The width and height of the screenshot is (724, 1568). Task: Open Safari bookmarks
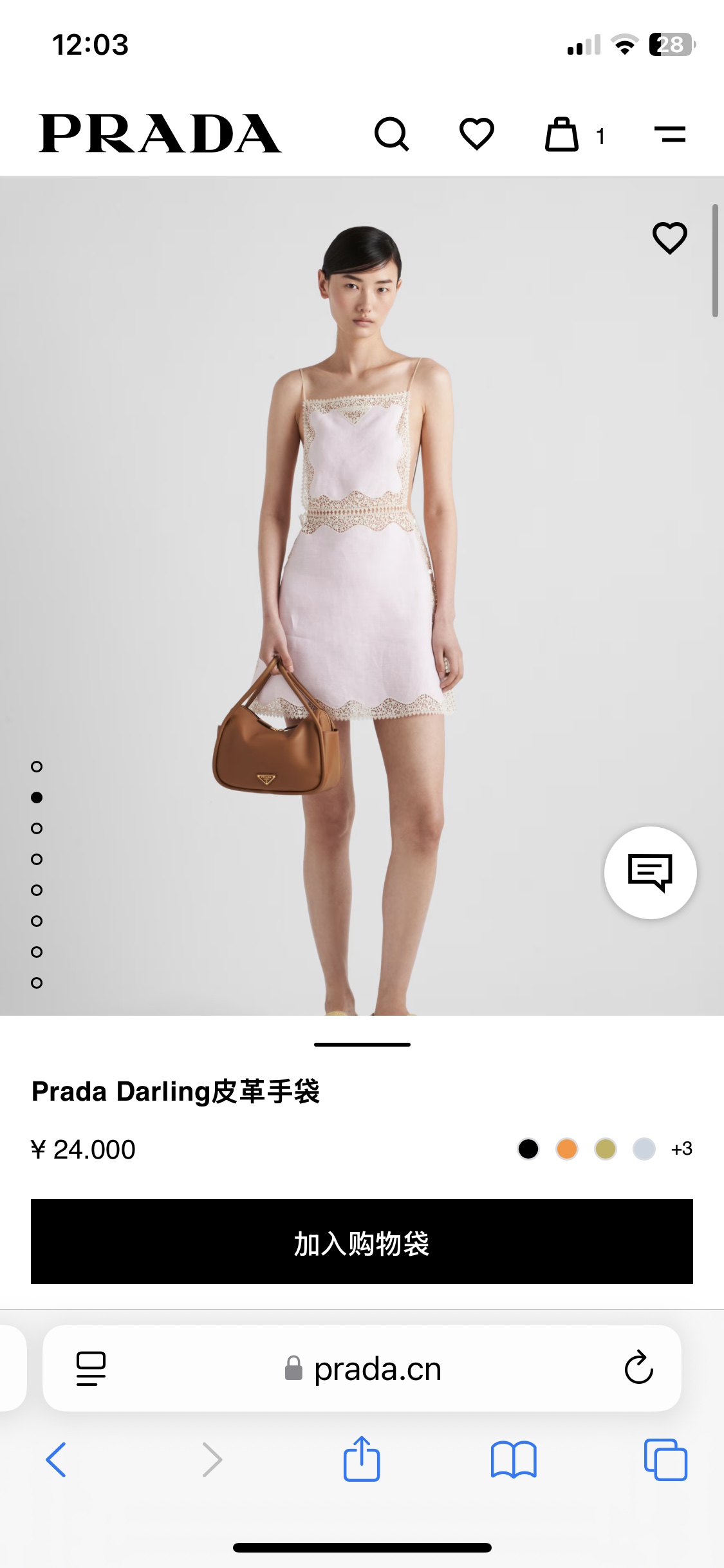[513, 1459]
